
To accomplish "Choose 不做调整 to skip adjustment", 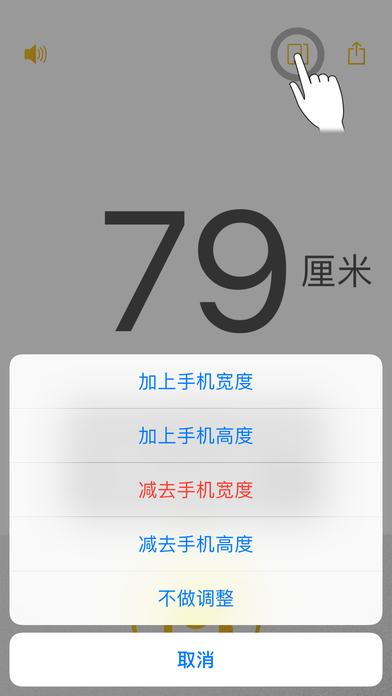I will coord(196,598).
